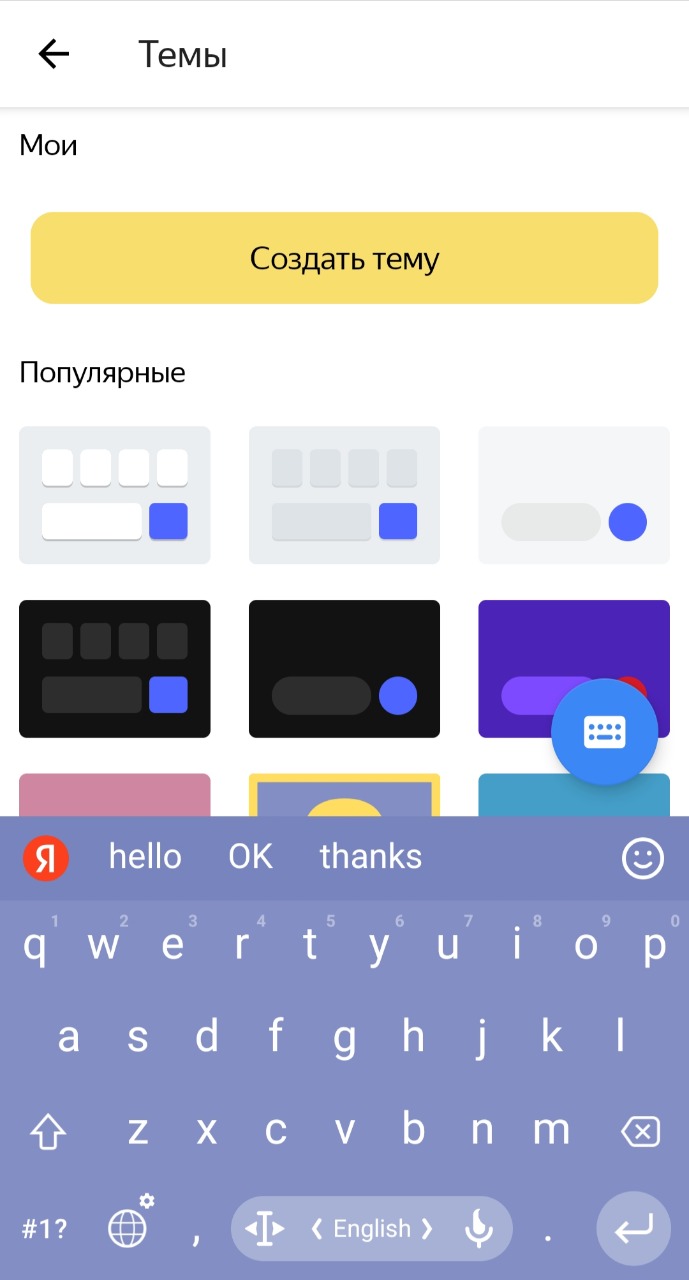Select the dark theme with square keys
Viewport: 689px width, 1280px height.
tap(115, 668)
